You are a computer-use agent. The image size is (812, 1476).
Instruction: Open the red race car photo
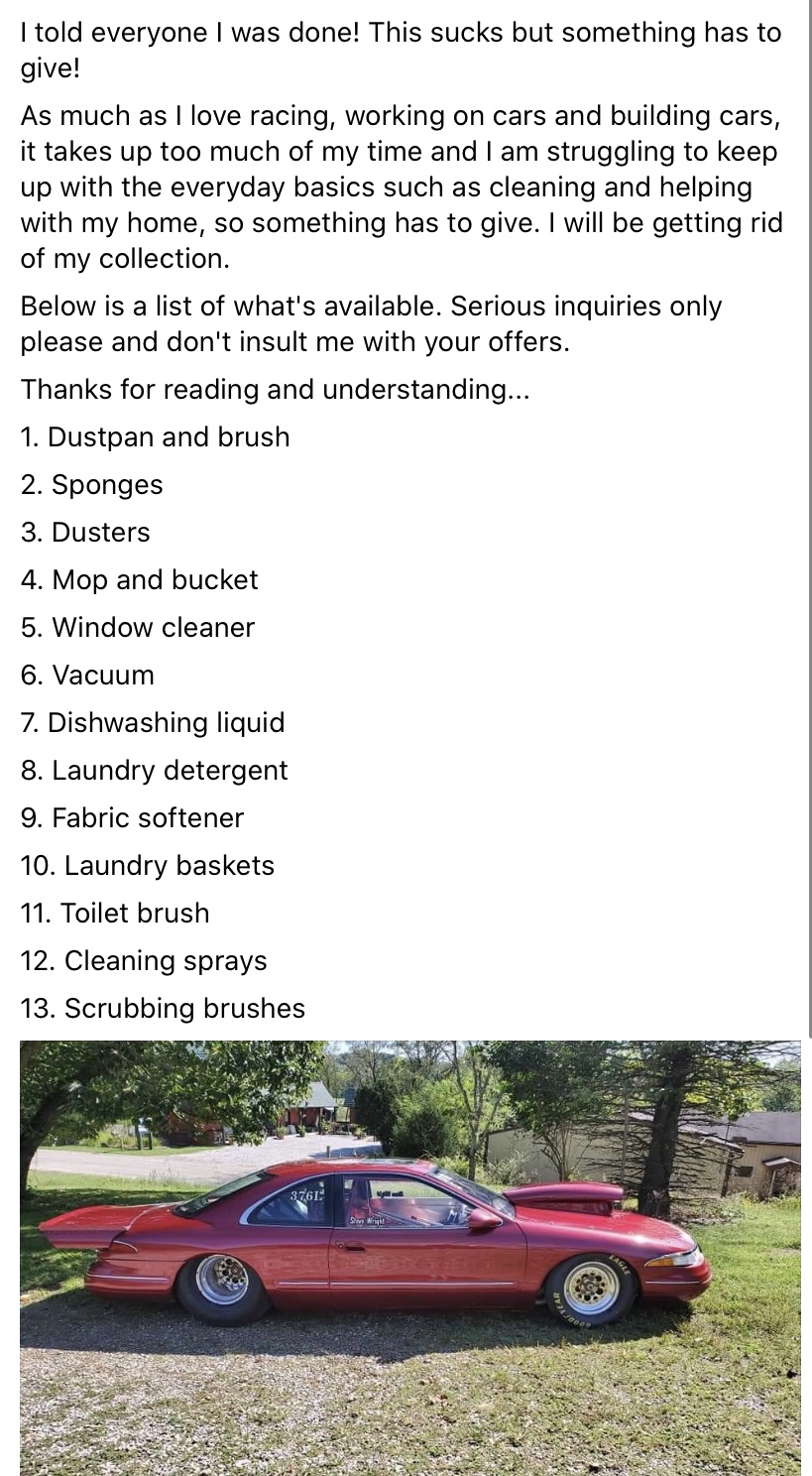(x=409, y=1257)
